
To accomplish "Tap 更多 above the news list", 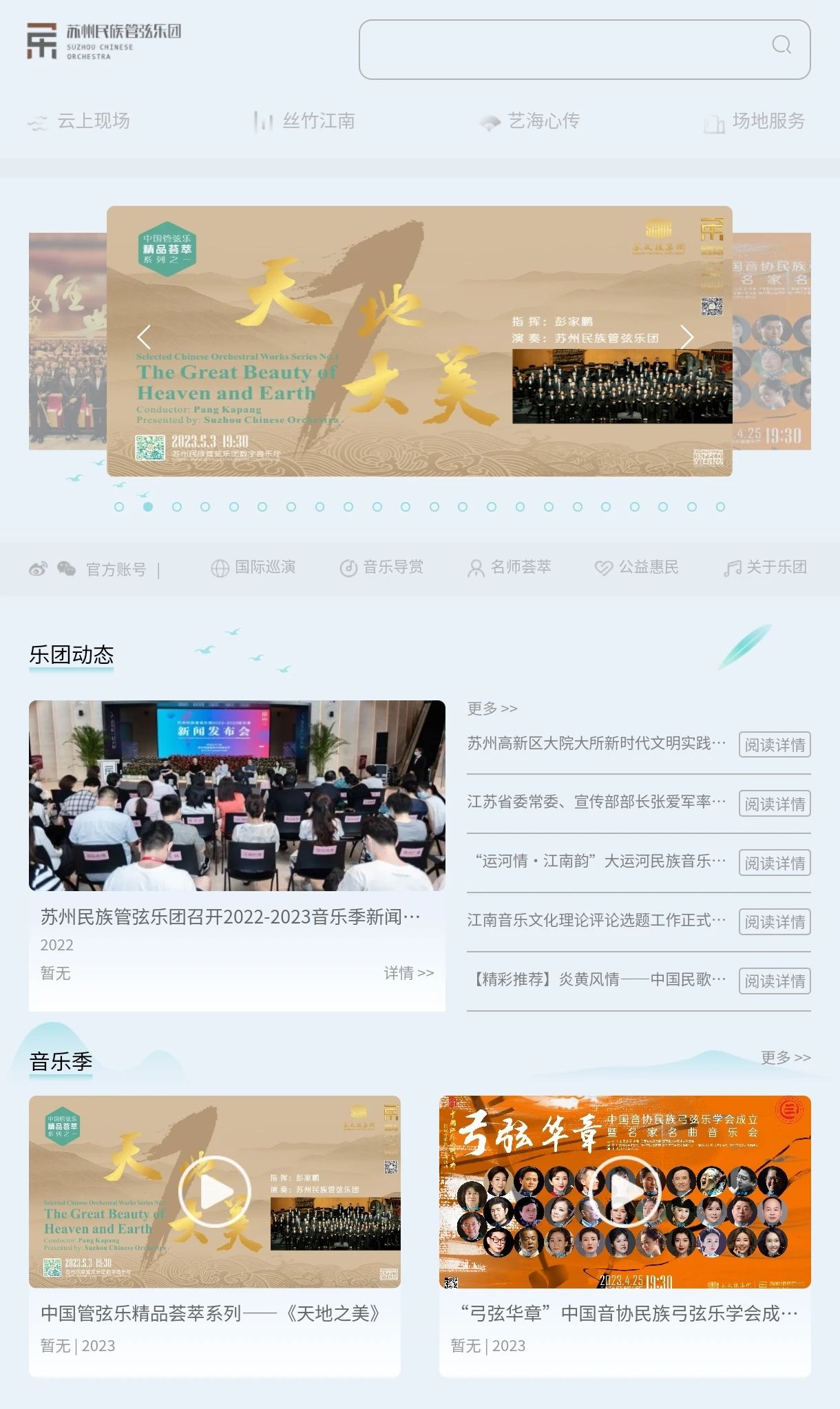I will tap(492, 708).
